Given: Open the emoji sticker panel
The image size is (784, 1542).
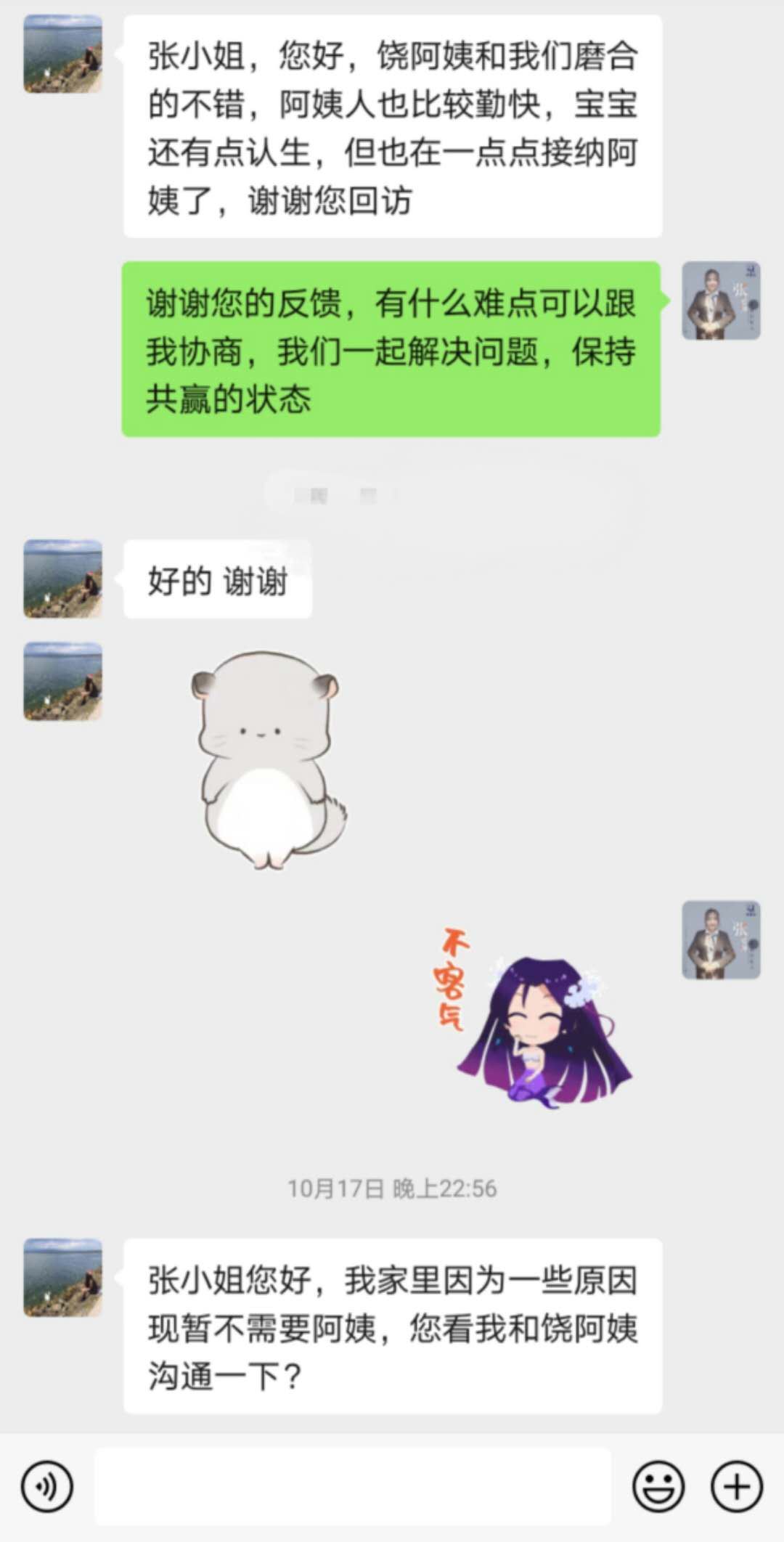Looking at the screenshot, I should [658, 1486].
